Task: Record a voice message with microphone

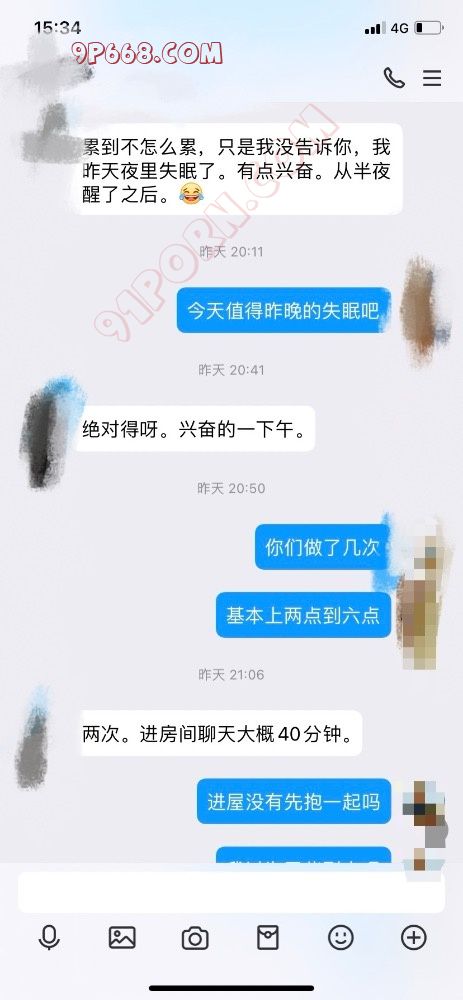Action: pyautogui.click(x=49, y=938)
